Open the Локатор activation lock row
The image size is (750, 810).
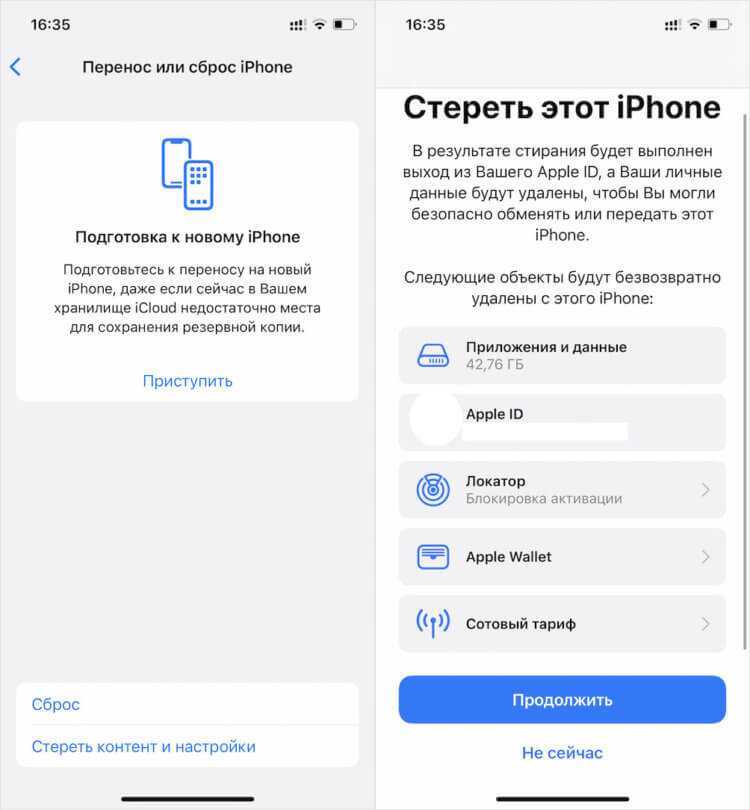[562, 490]
